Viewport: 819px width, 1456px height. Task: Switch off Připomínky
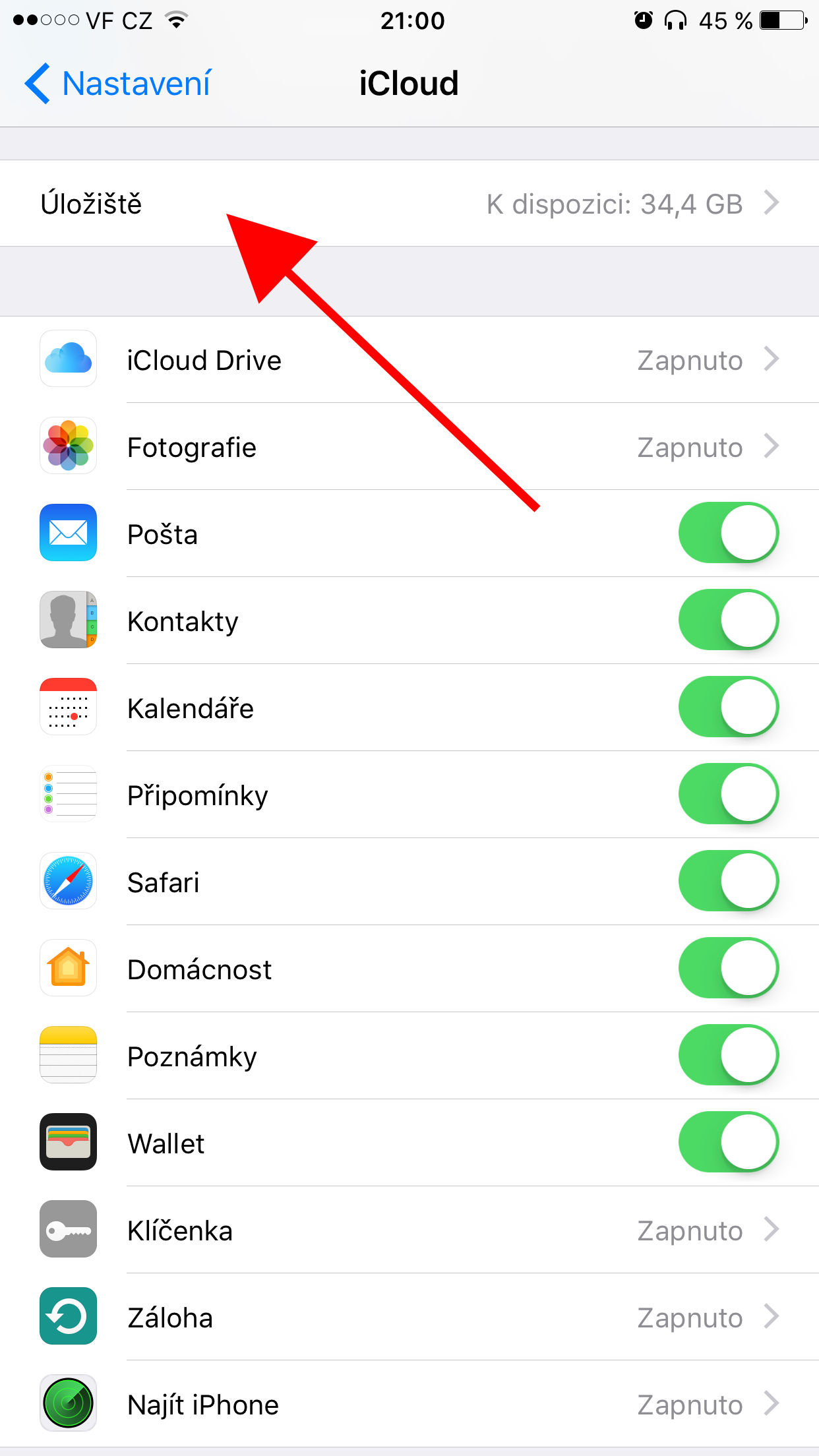coord(728,794)
